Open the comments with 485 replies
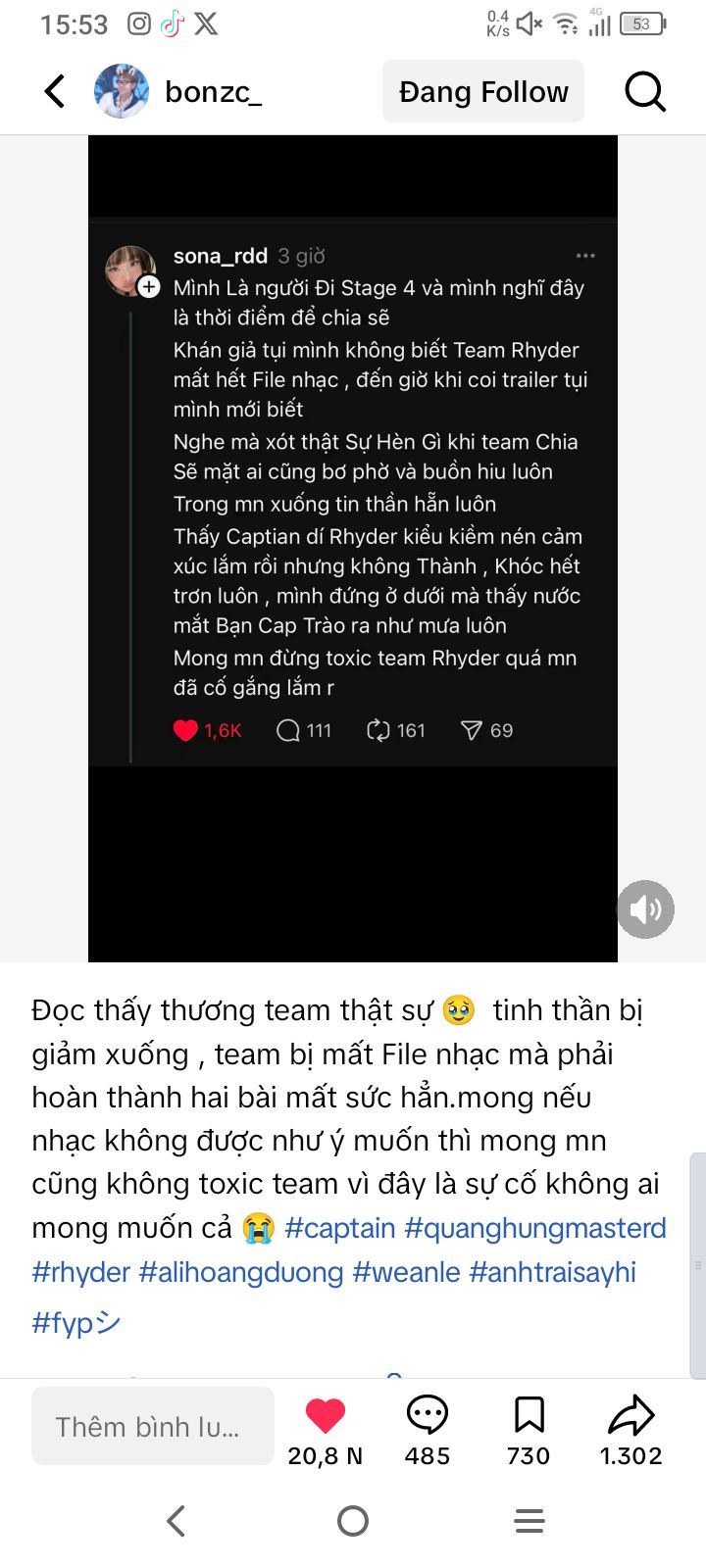The image size is (706, 1568). click(x=428, y=1416)
